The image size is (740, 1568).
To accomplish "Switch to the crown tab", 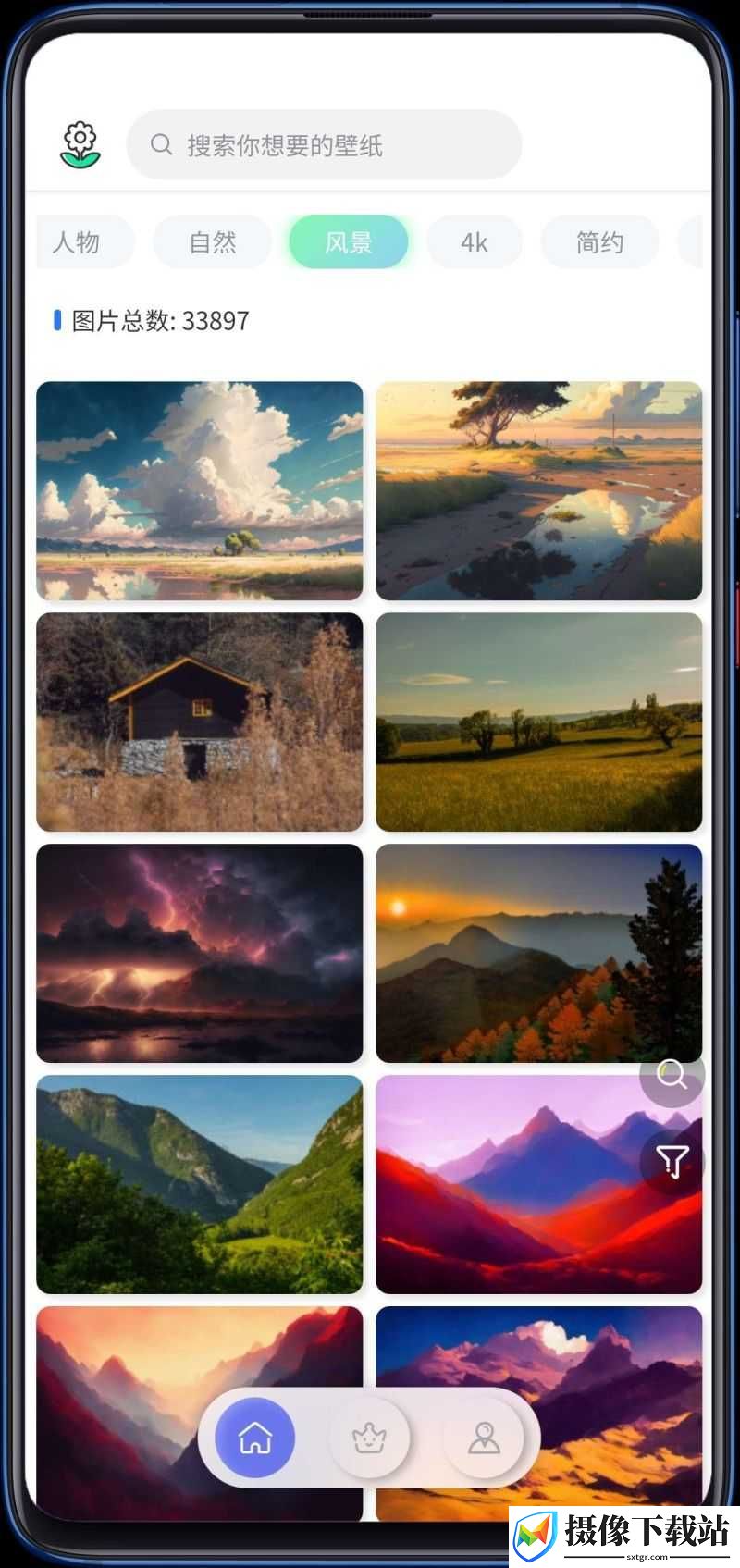I will pyautogui.click(x=369, y=1438).
